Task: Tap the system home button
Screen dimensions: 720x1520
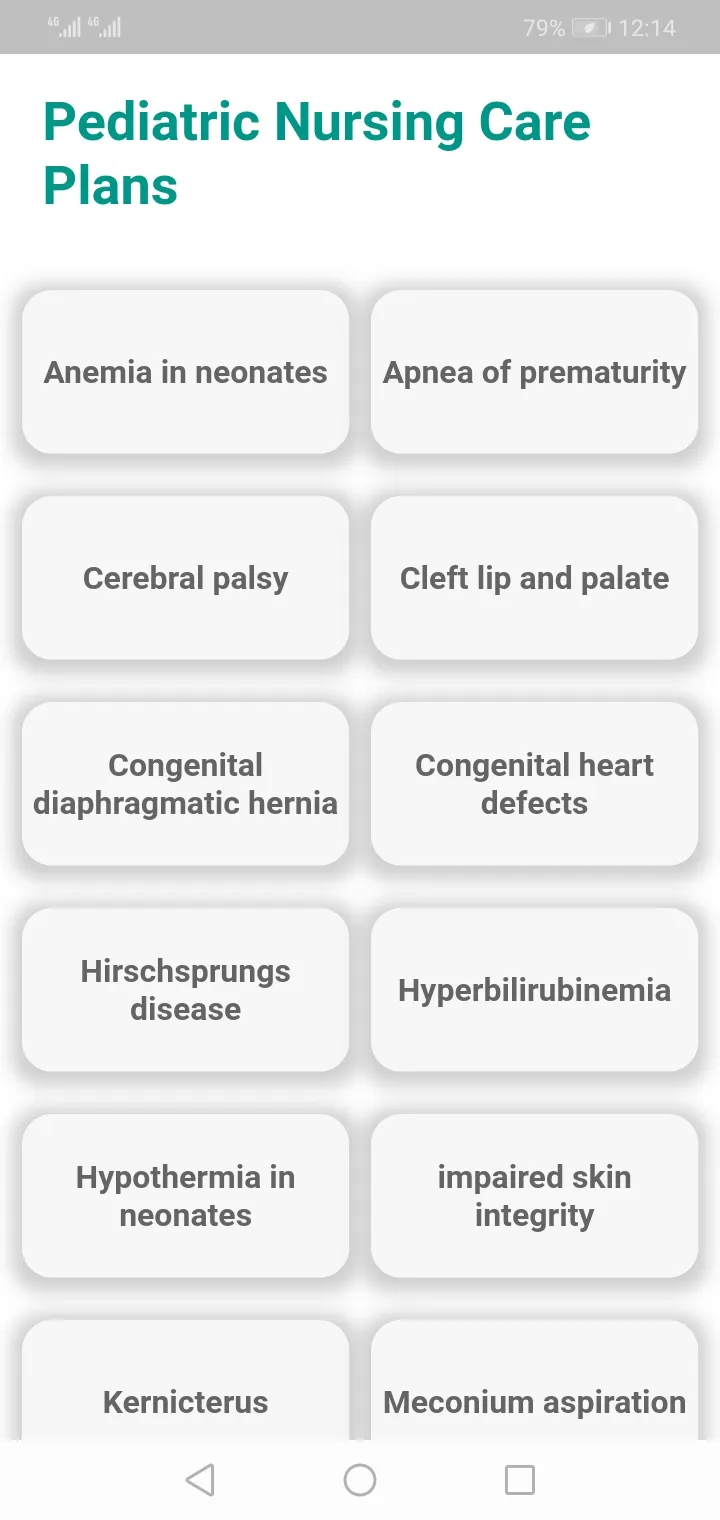Action: coord(360,1480)
